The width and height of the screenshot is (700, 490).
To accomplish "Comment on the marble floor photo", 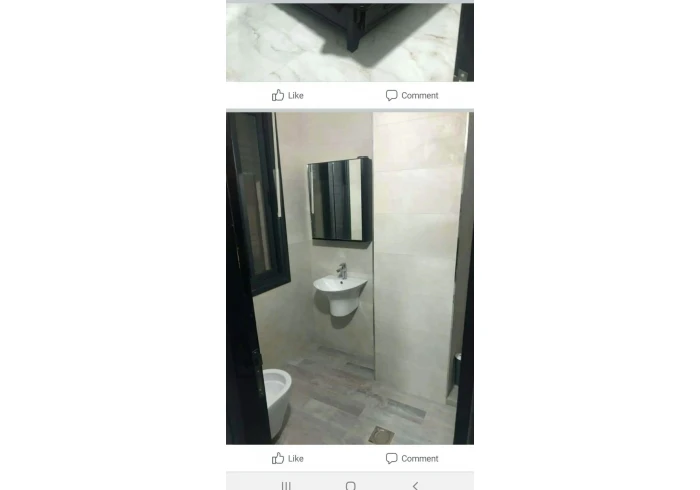I will [x=411, y=95].
